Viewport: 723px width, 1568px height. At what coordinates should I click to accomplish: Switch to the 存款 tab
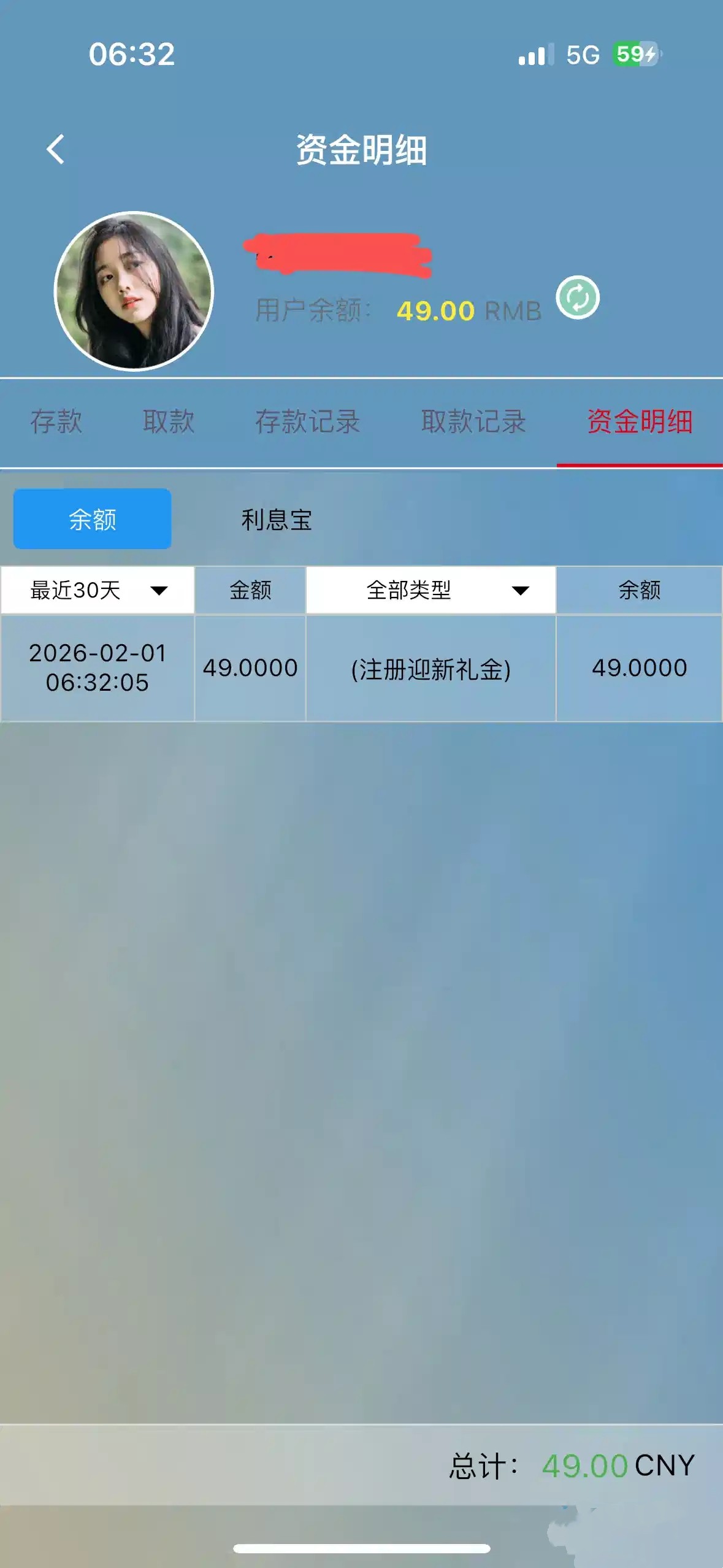[x=56, y=421]
